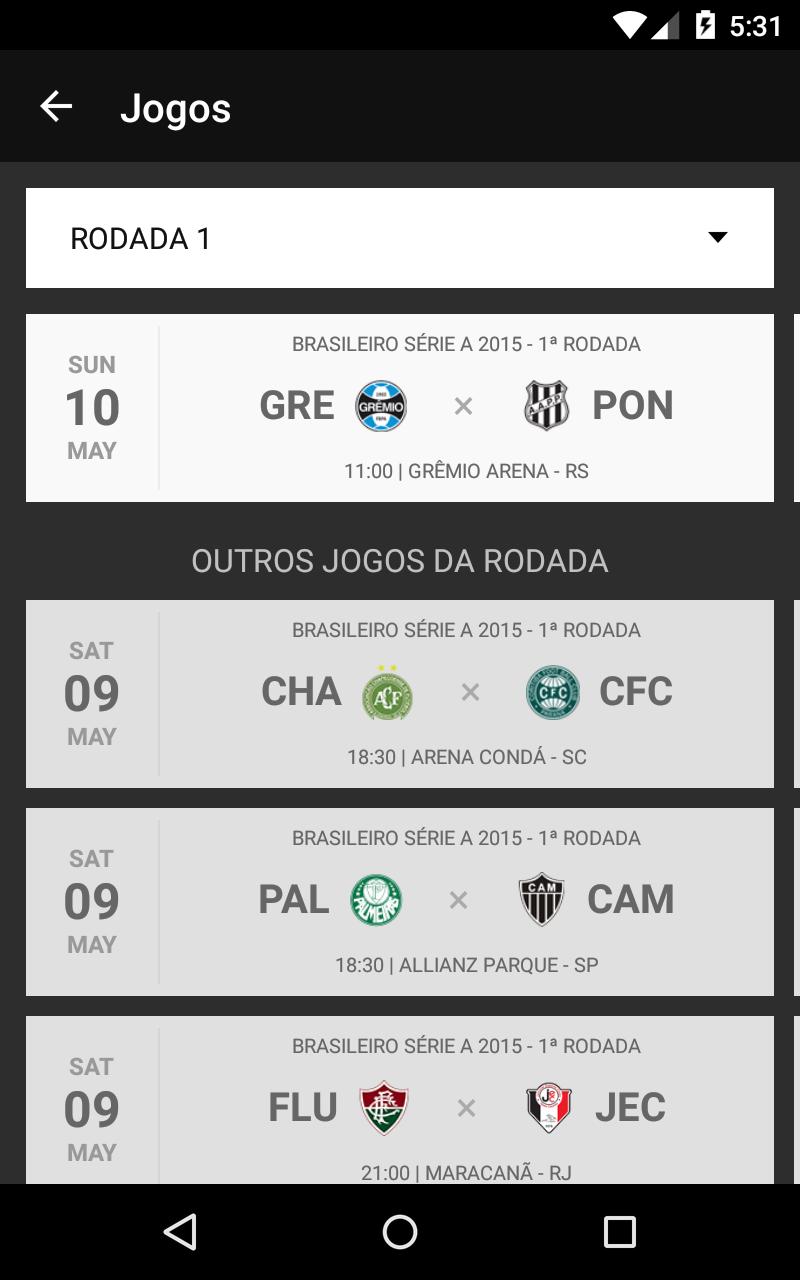Open the PAL versus CAM match entry
800x1280 pixels.
click(400, 900)
